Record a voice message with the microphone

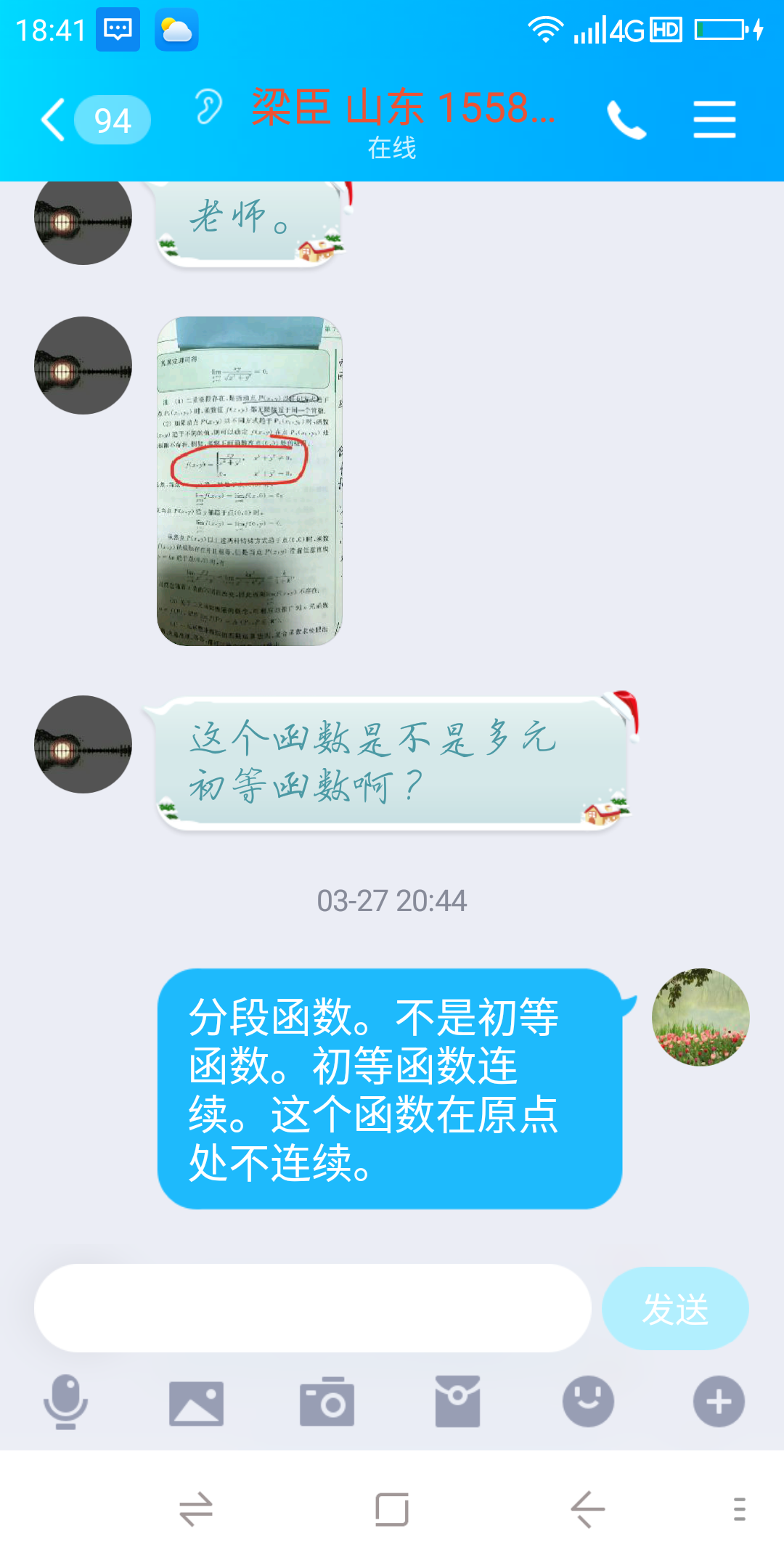click(65, 1401)
